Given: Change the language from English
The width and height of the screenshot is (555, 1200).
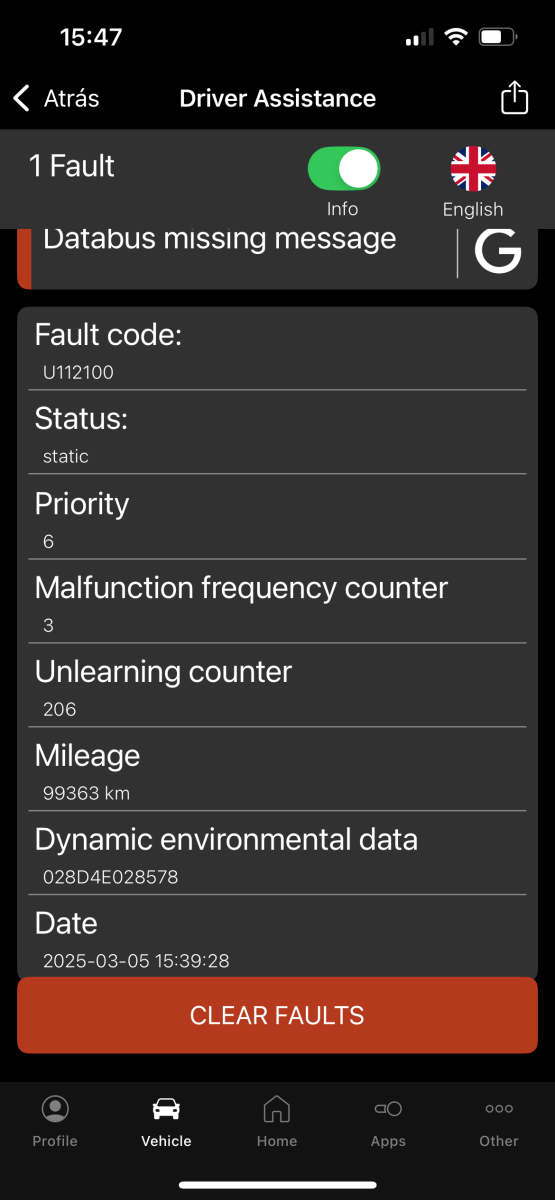Looking at the screenshot, I should [473, 181].
